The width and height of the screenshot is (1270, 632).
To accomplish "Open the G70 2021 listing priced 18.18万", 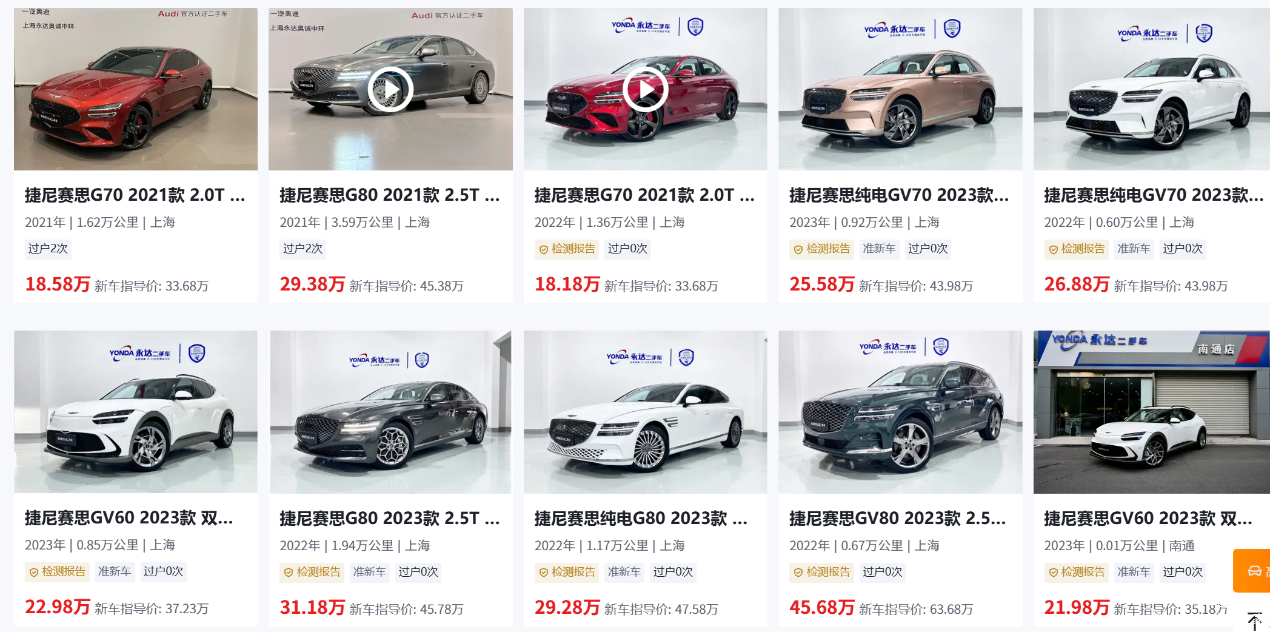I will [645, 195].
